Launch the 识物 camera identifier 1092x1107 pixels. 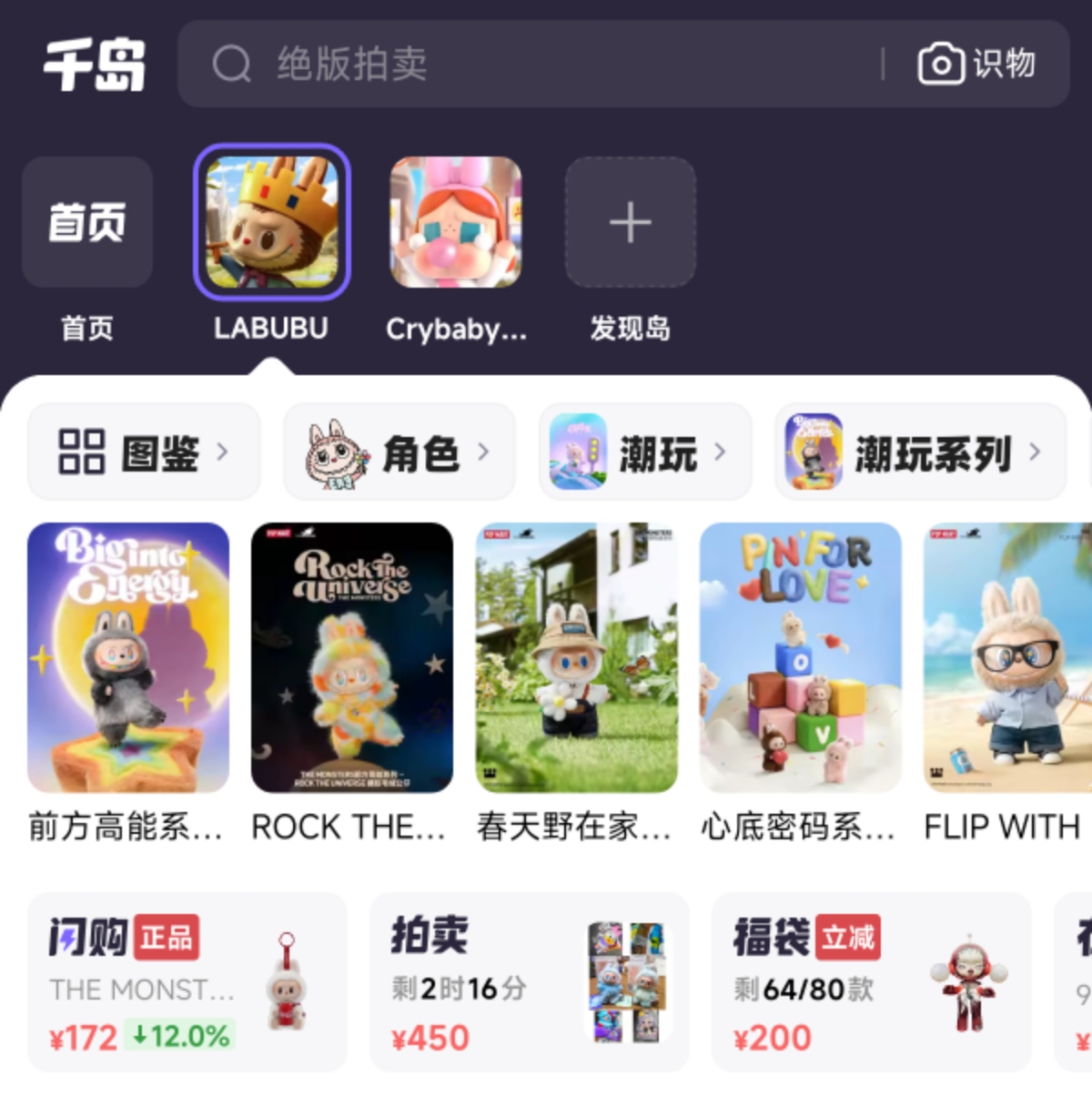[x=976, y=64]
